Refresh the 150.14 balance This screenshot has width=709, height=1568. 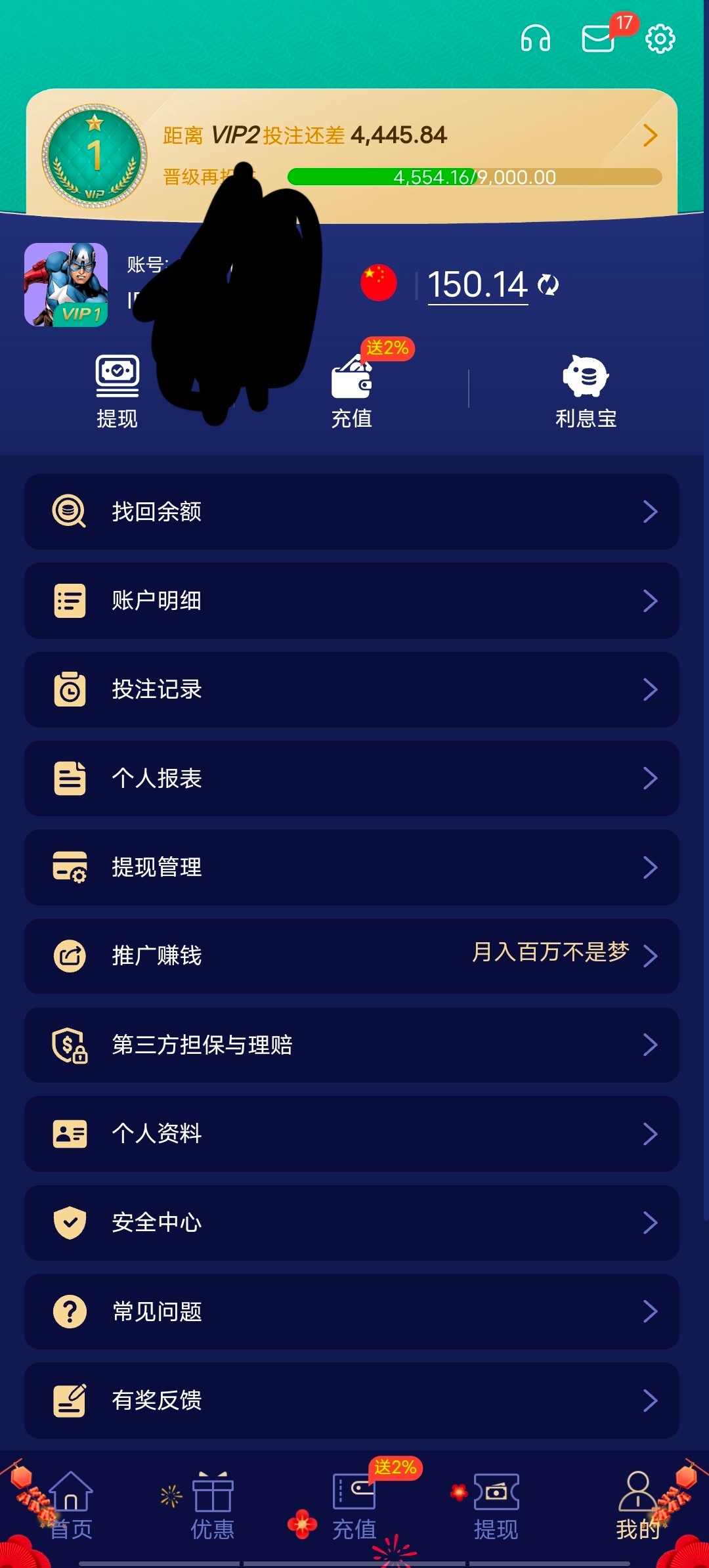point(548,285)
